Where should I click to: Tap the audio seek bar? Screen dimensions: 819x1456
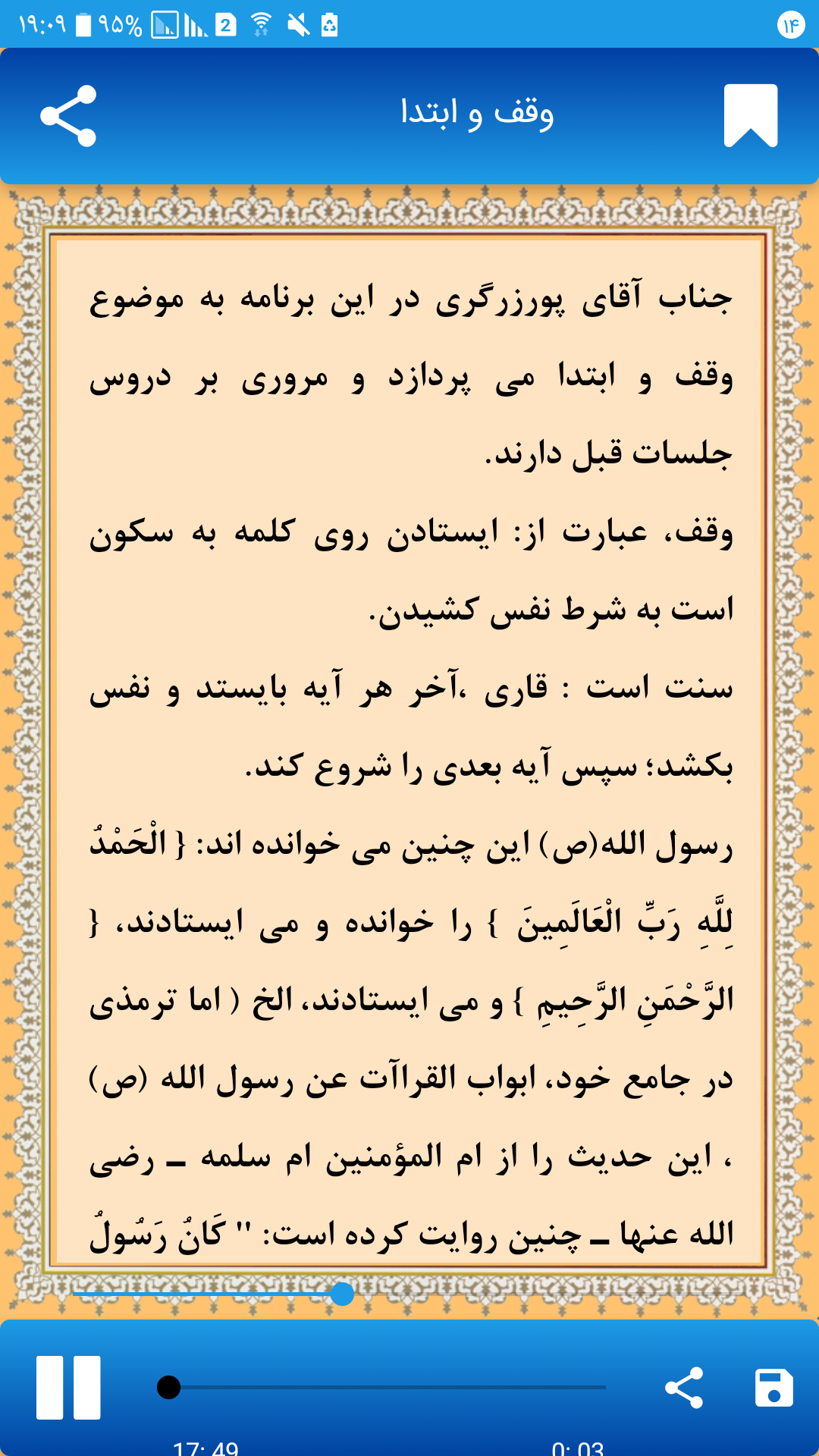(387, 1387)
